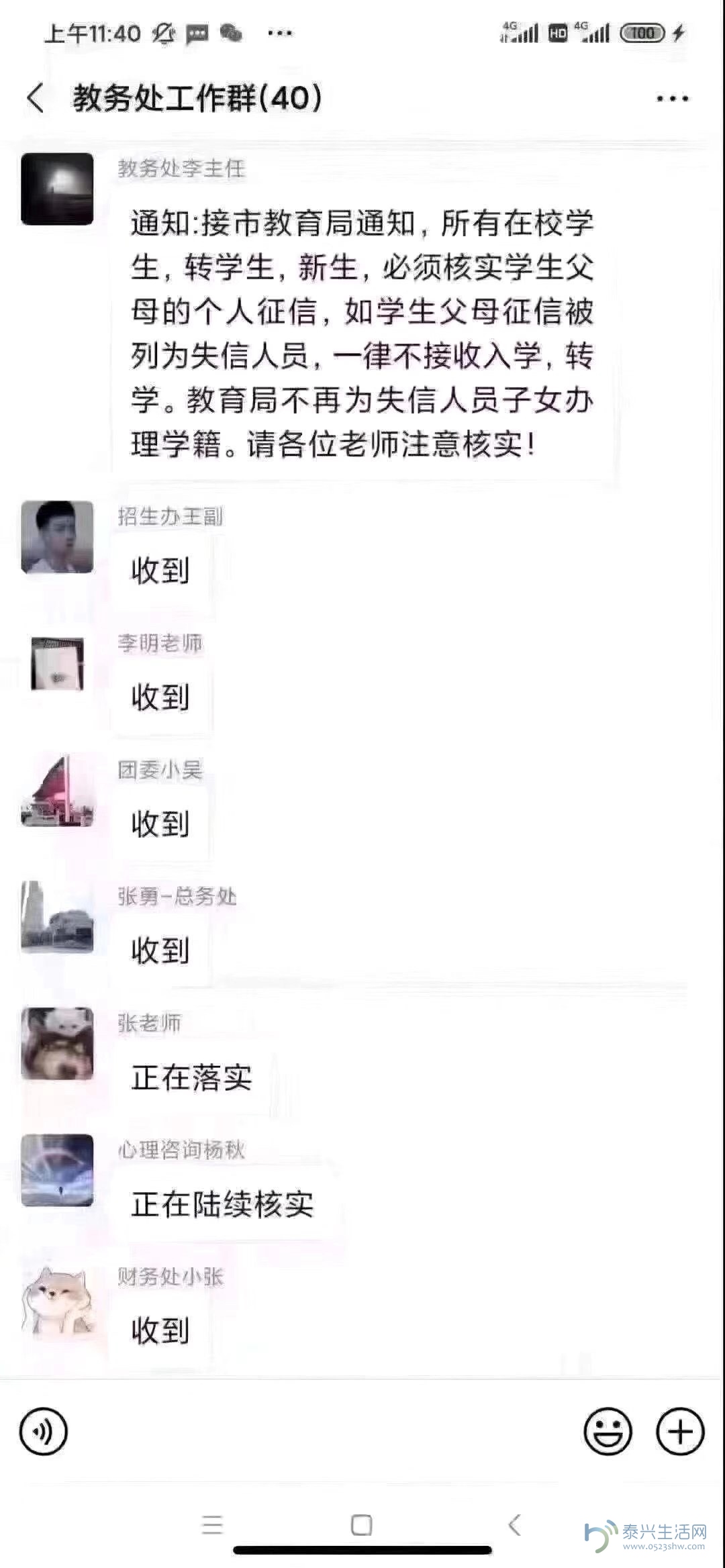View 教务处李主任's profile avatar
The height and width of the screenshot is (1568, 725).
[x=57, y=189]
